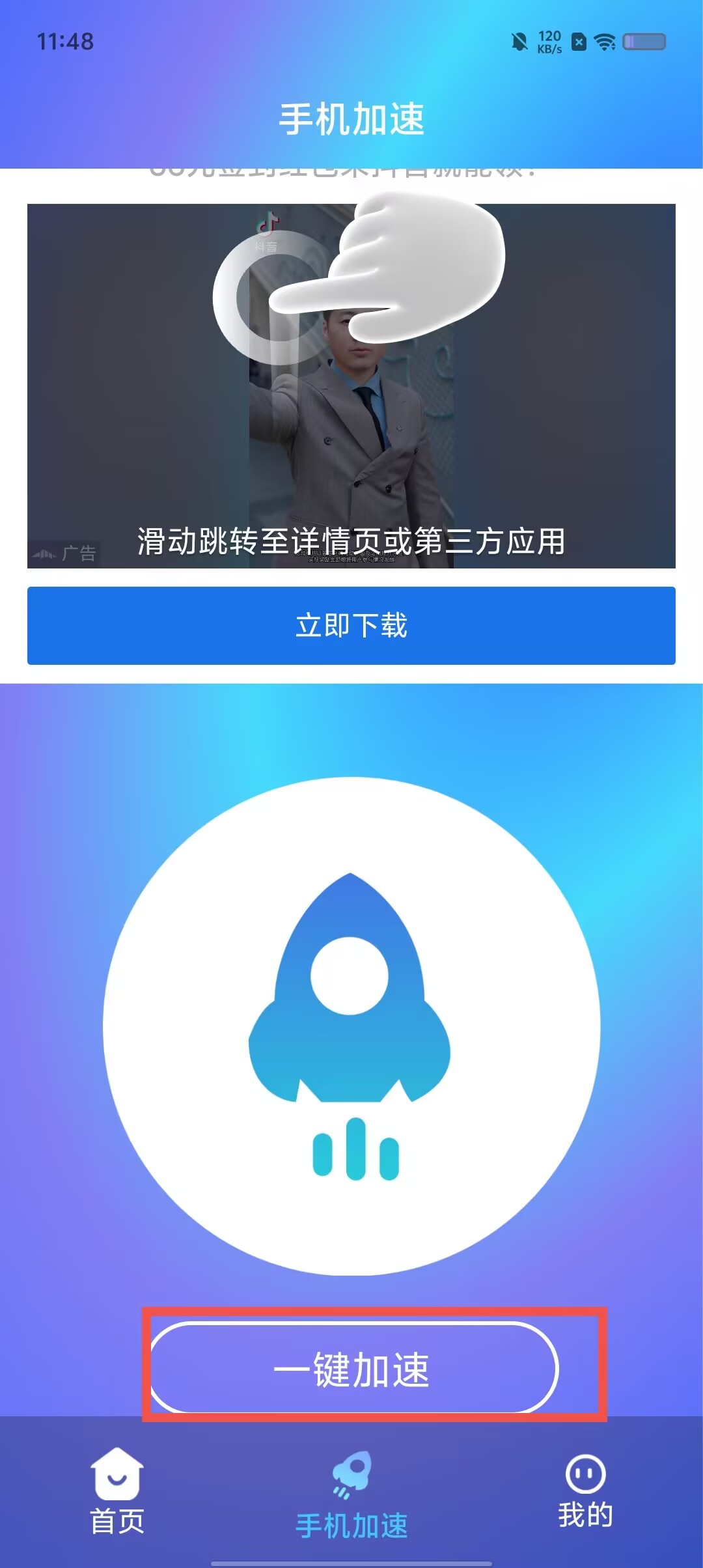Tap the large rocket circle
The height and width of the screenshot is (1568, 703).
351,1026
